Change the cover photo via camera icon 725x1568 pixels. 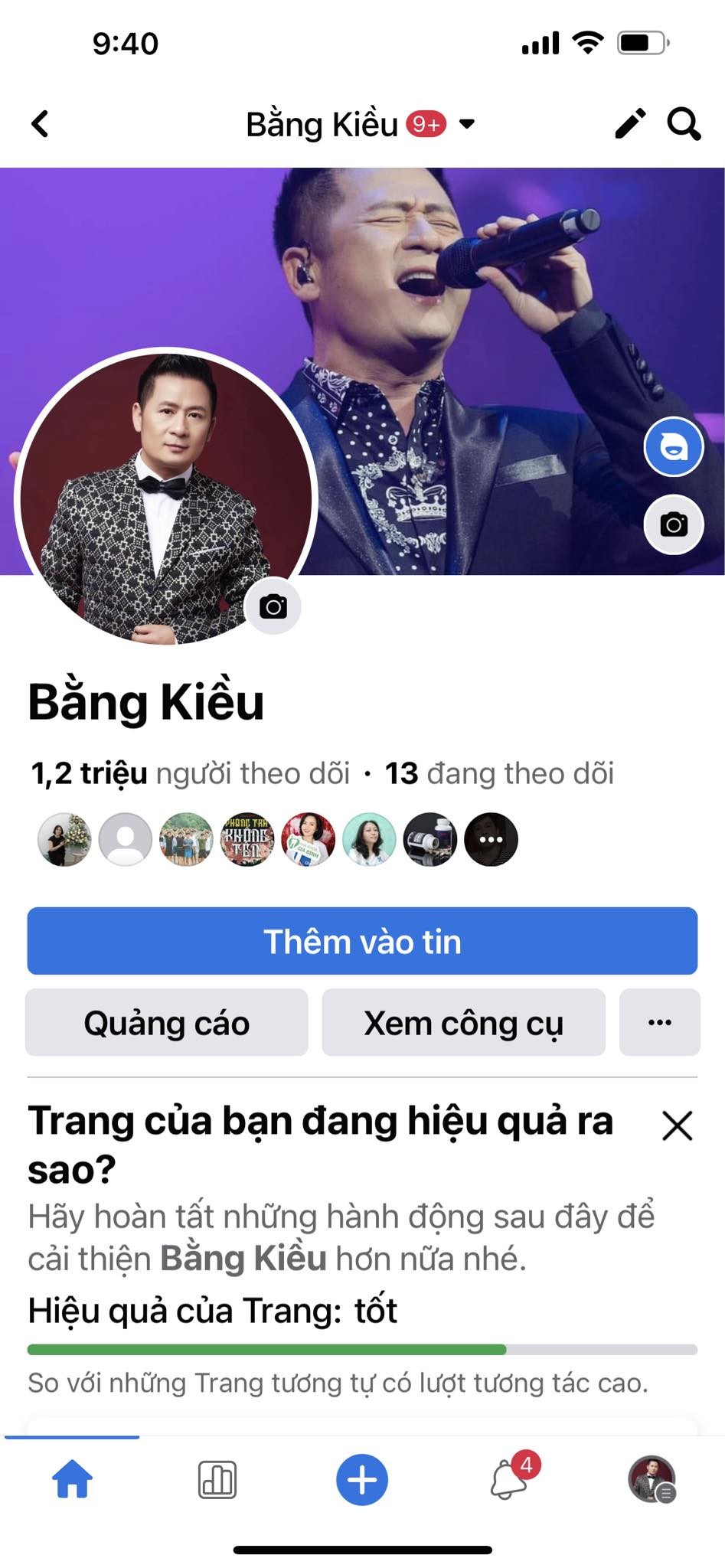[x=673, y=525]
